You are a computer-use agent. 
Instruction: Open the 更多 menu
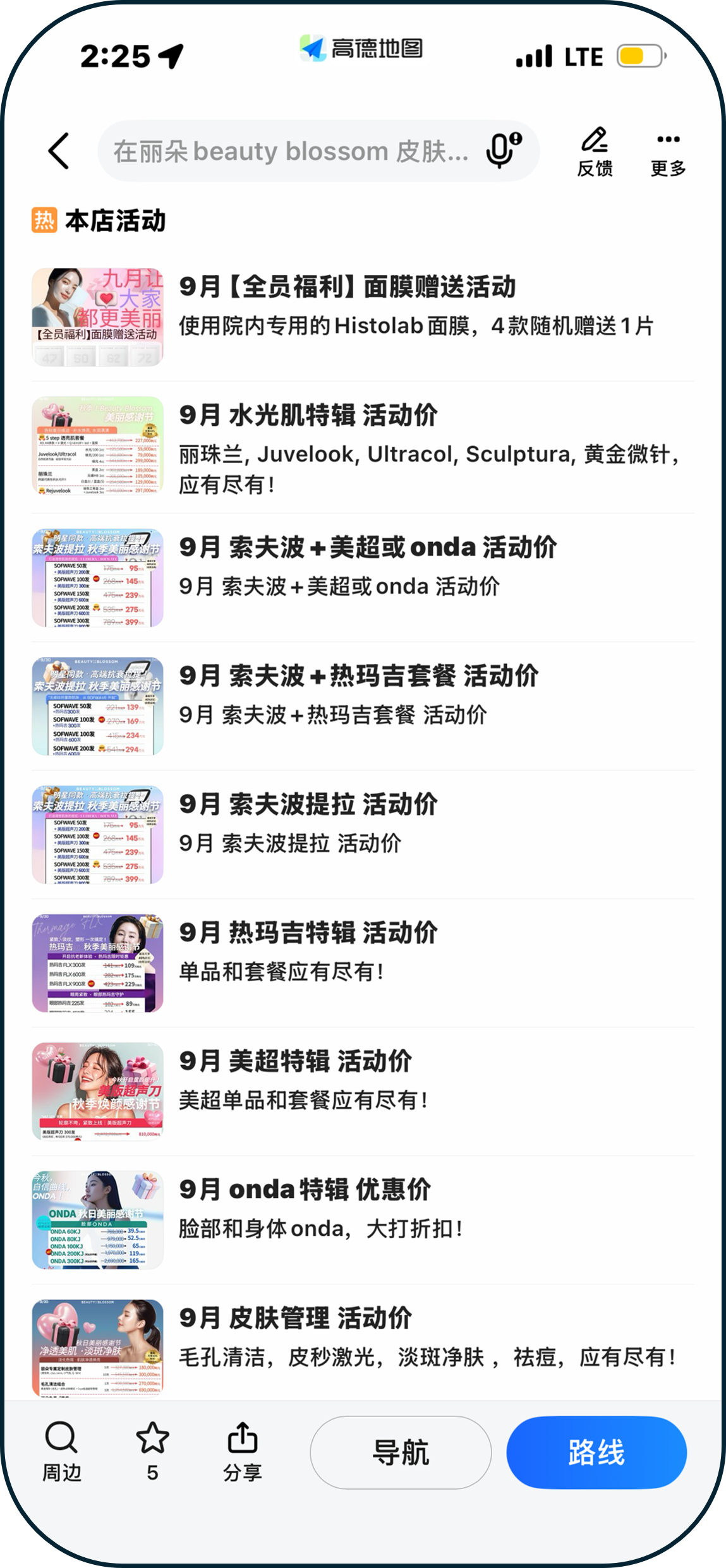(668, 152)
